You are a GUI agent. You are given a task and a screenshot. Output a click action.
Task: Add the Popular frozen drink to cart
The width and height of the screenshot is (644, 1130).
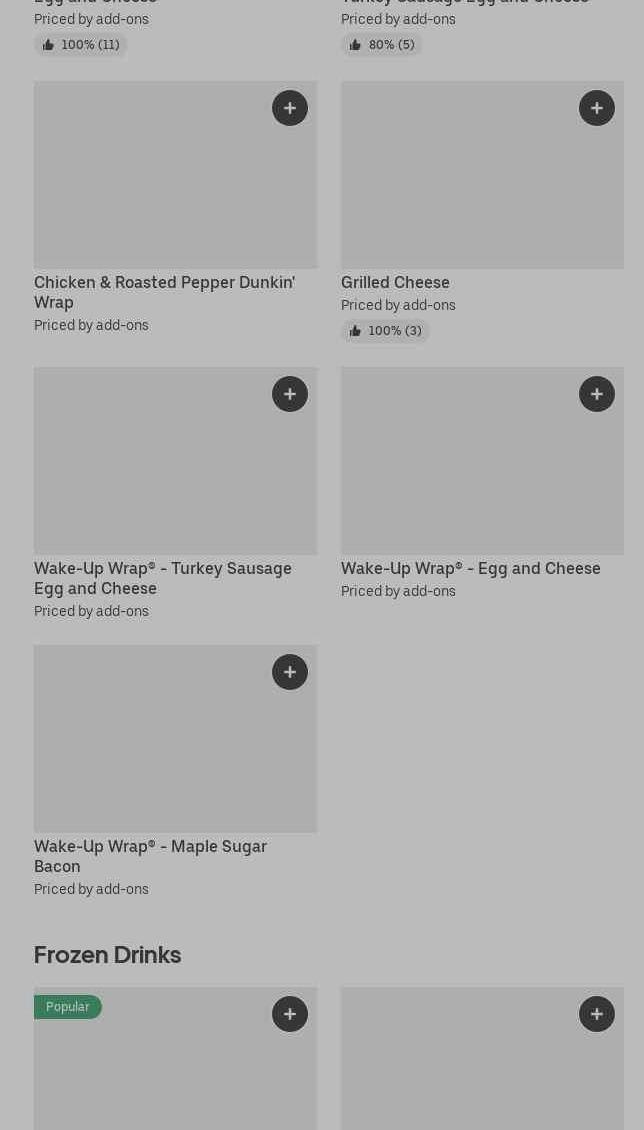(x=289, y=1014)
